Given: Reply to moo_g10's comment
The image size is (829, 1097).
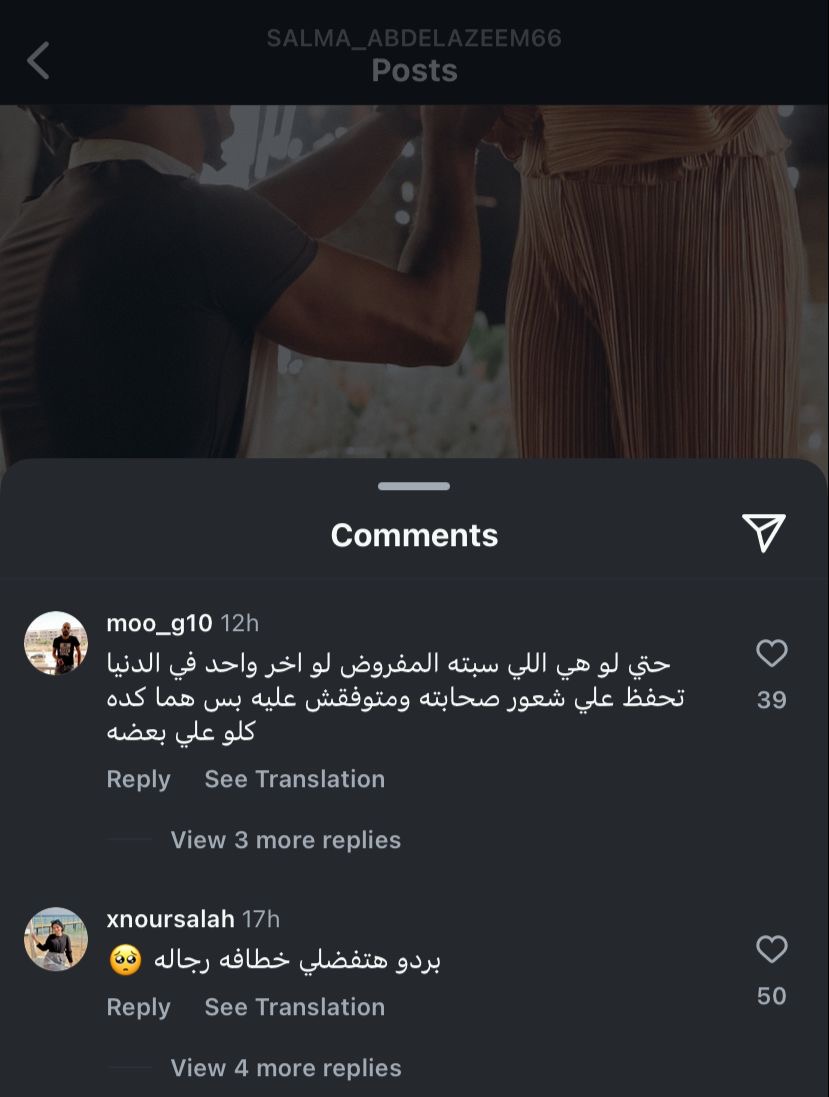Looking at the screenshot, I should 138,779.
